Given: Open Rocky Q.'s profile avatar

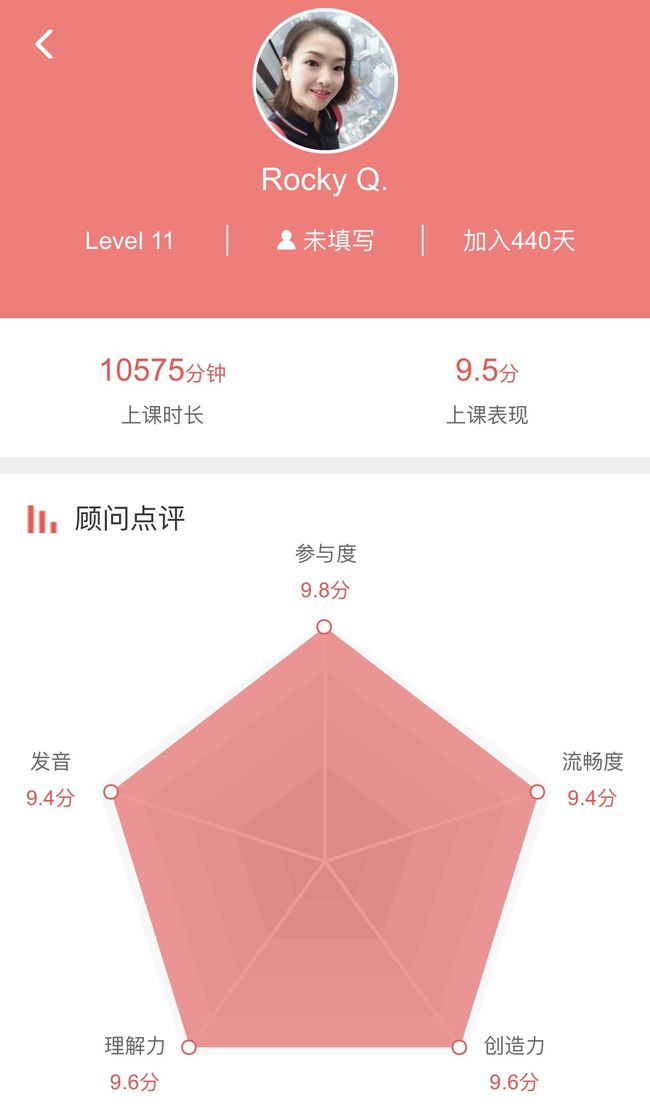Looking at the screenshot, I should 325,81.
